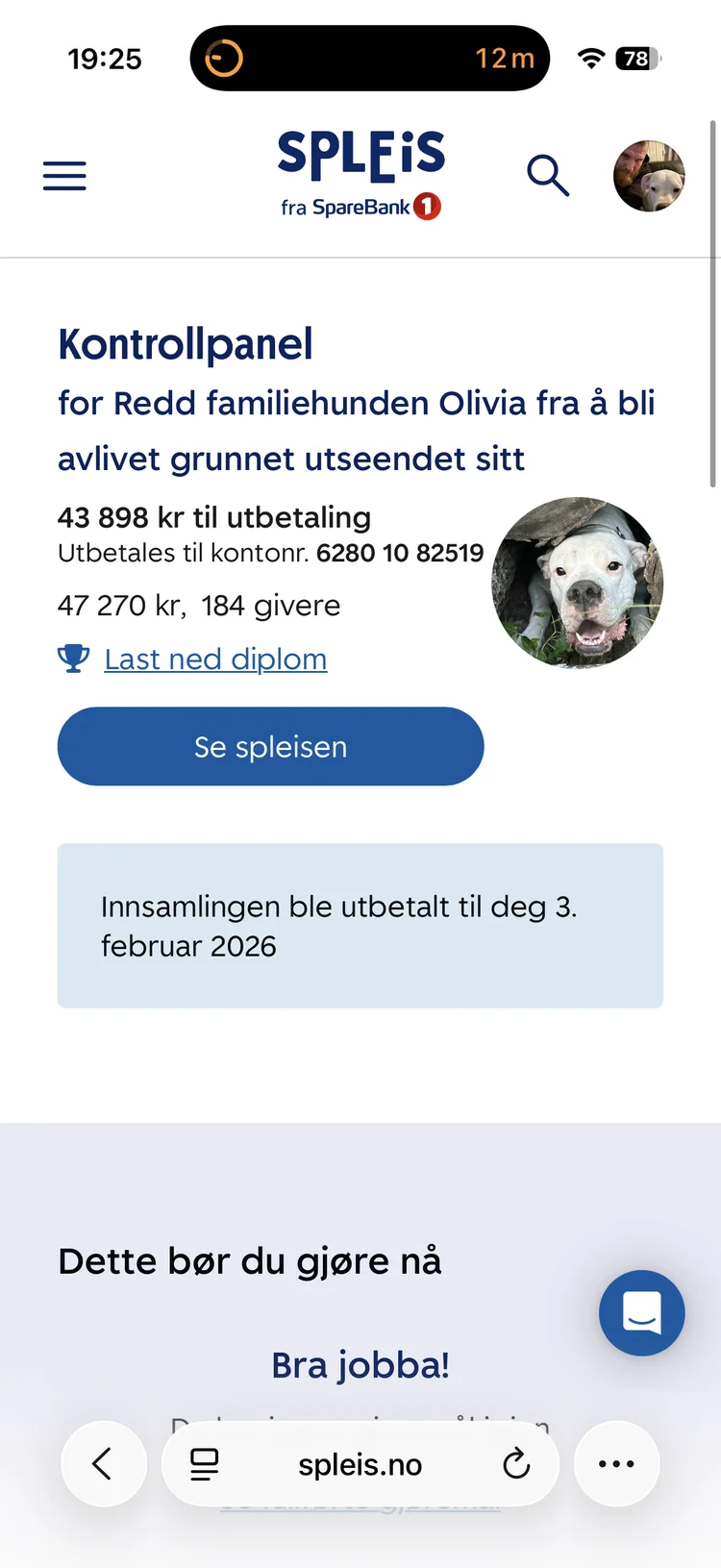Screen dimensions: 721x1568
Task: Open the Spleis logo home link
Action: coord(360,175)
